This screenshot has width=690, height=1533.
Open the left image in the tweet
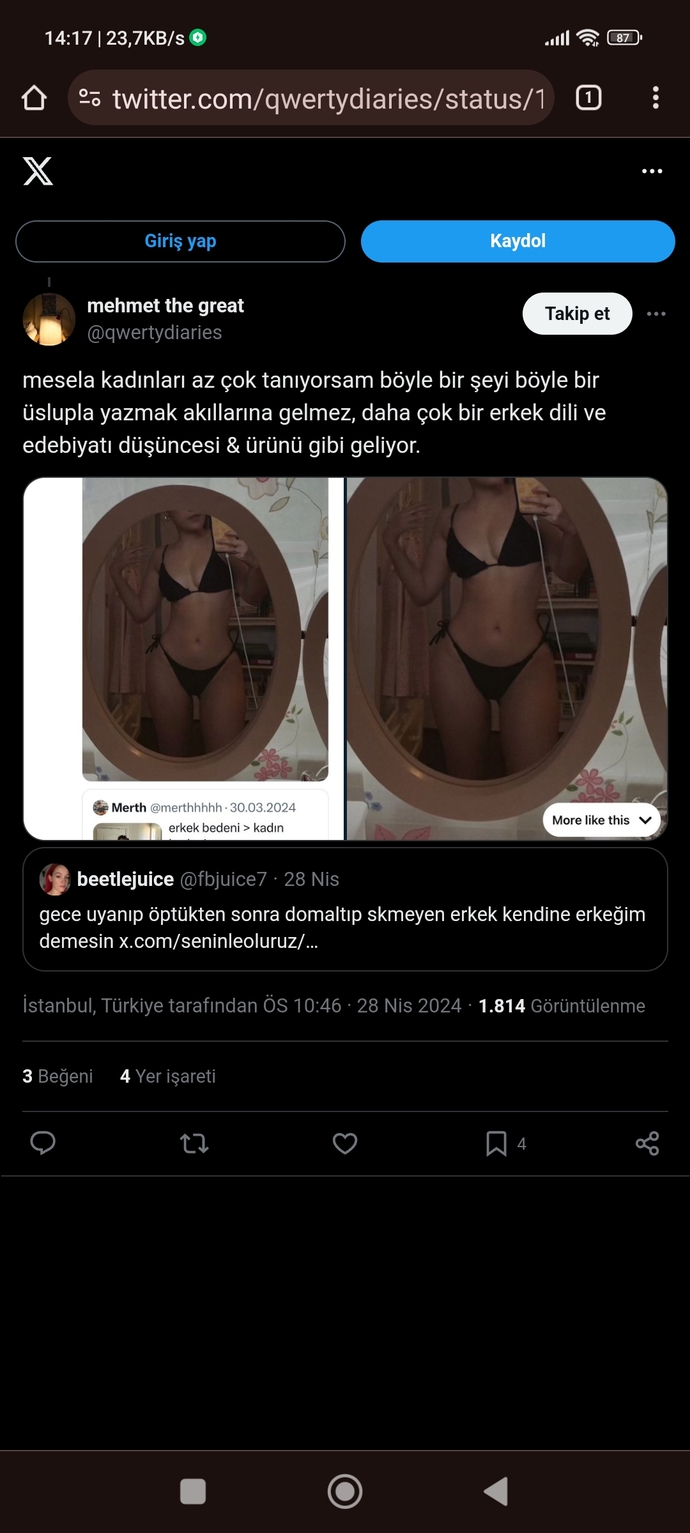click(184, 658)
